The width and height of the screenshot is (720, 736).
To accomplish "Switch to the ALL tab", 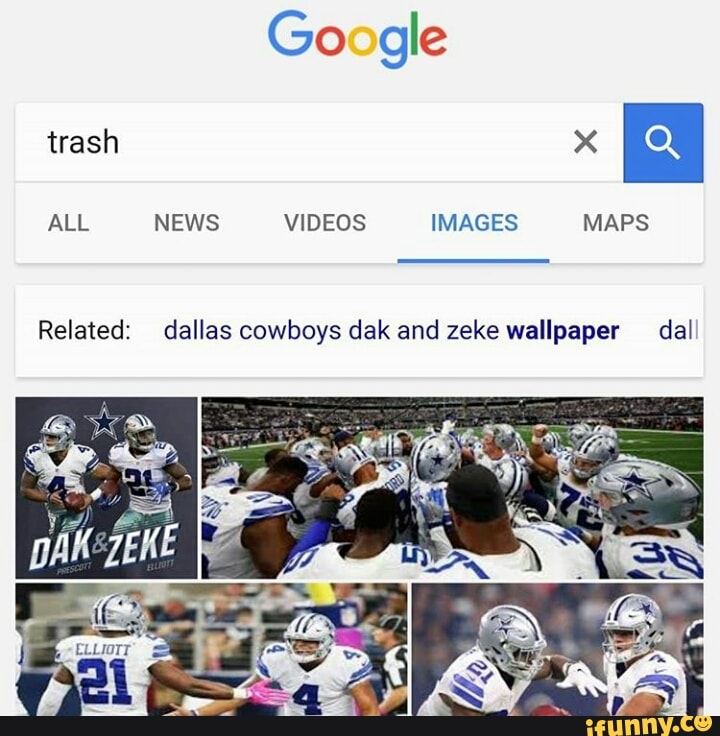I will [x=69, y=223].
